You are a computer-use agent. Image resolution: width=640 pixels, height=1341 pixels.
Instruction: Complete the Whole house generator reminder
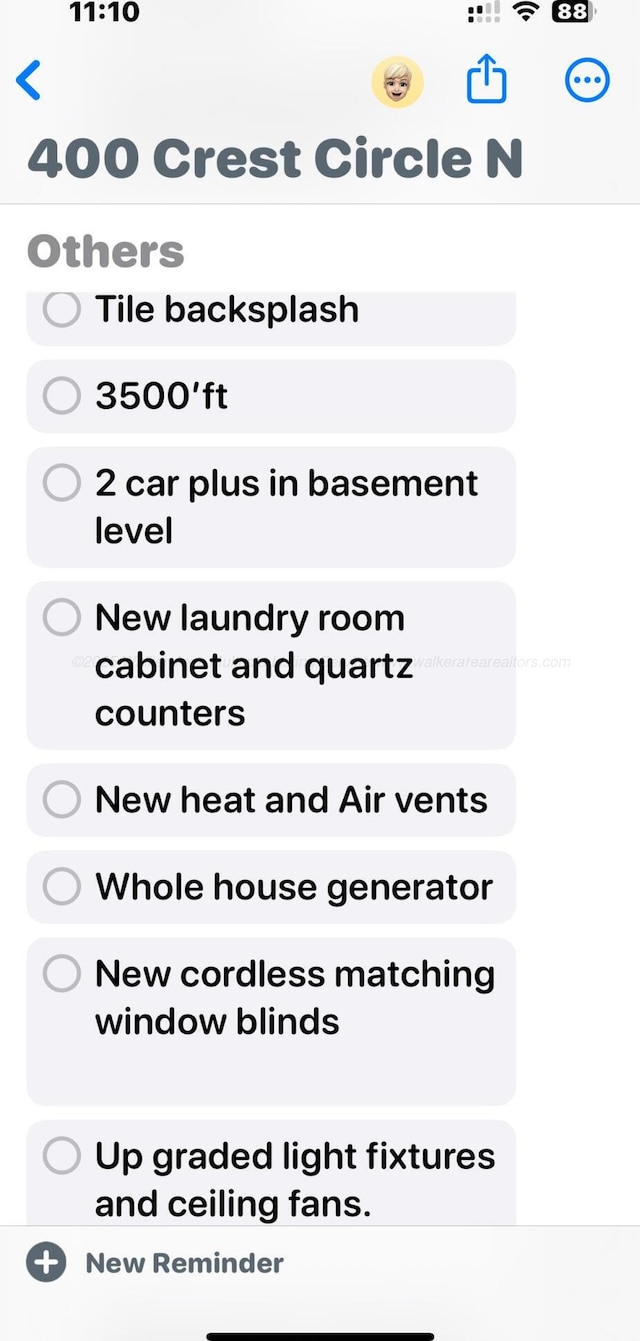(62, 887)
